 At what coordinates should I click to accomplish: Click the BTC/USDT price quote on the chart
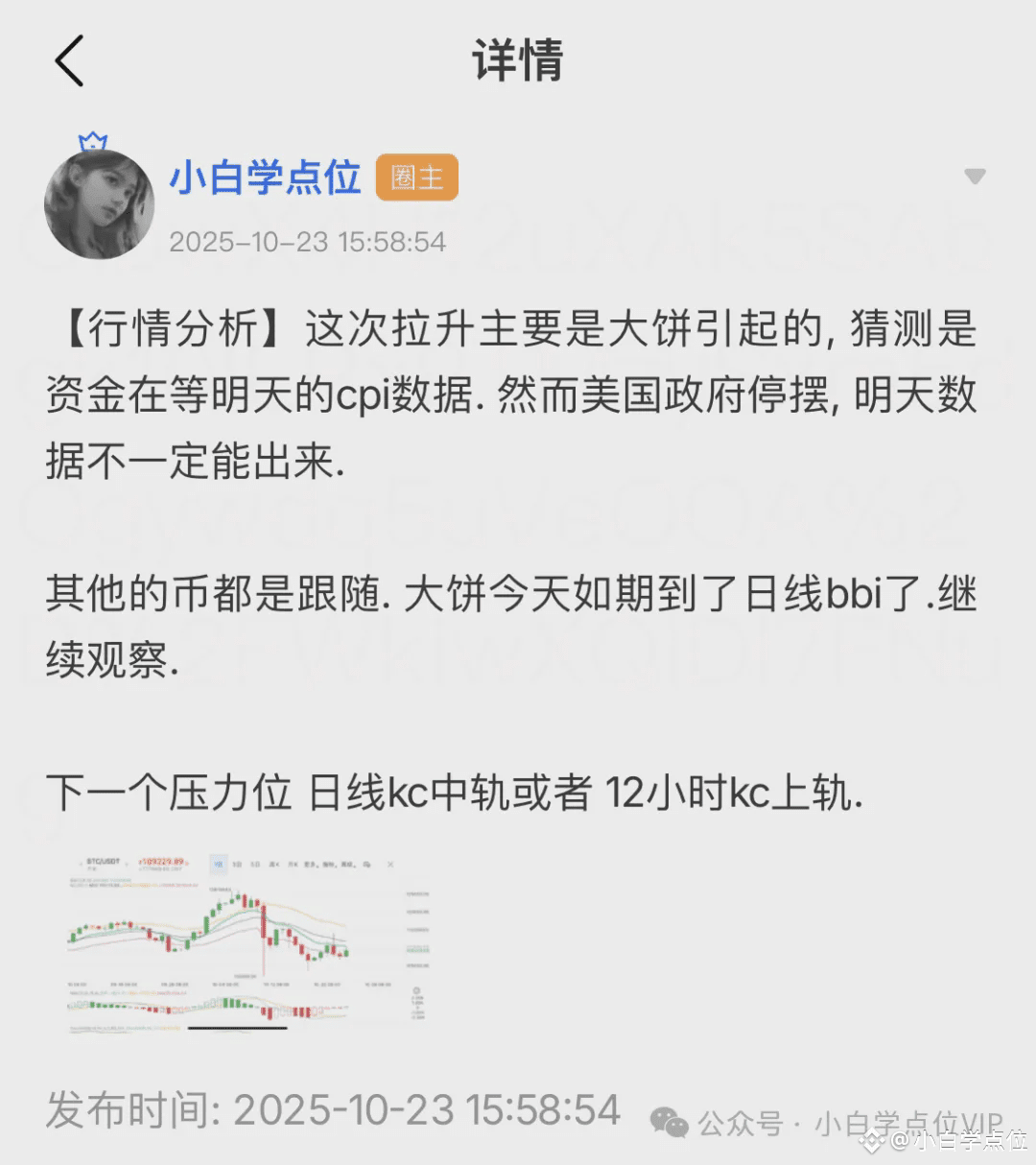[161, 862]
